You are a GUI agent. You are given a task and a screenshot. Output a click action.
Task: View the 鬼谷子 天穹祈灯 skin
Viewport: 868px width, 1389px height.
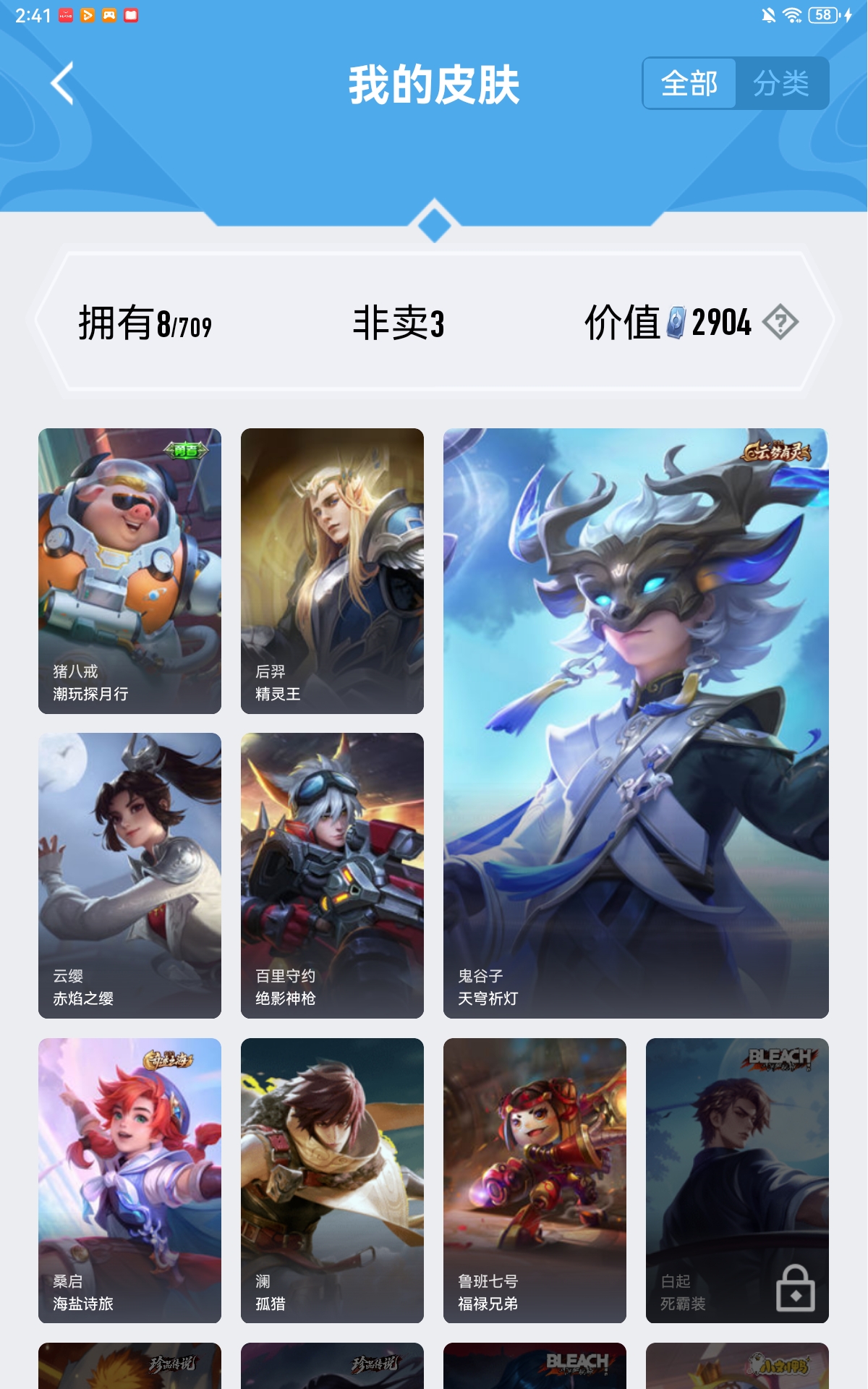point(636,723)
